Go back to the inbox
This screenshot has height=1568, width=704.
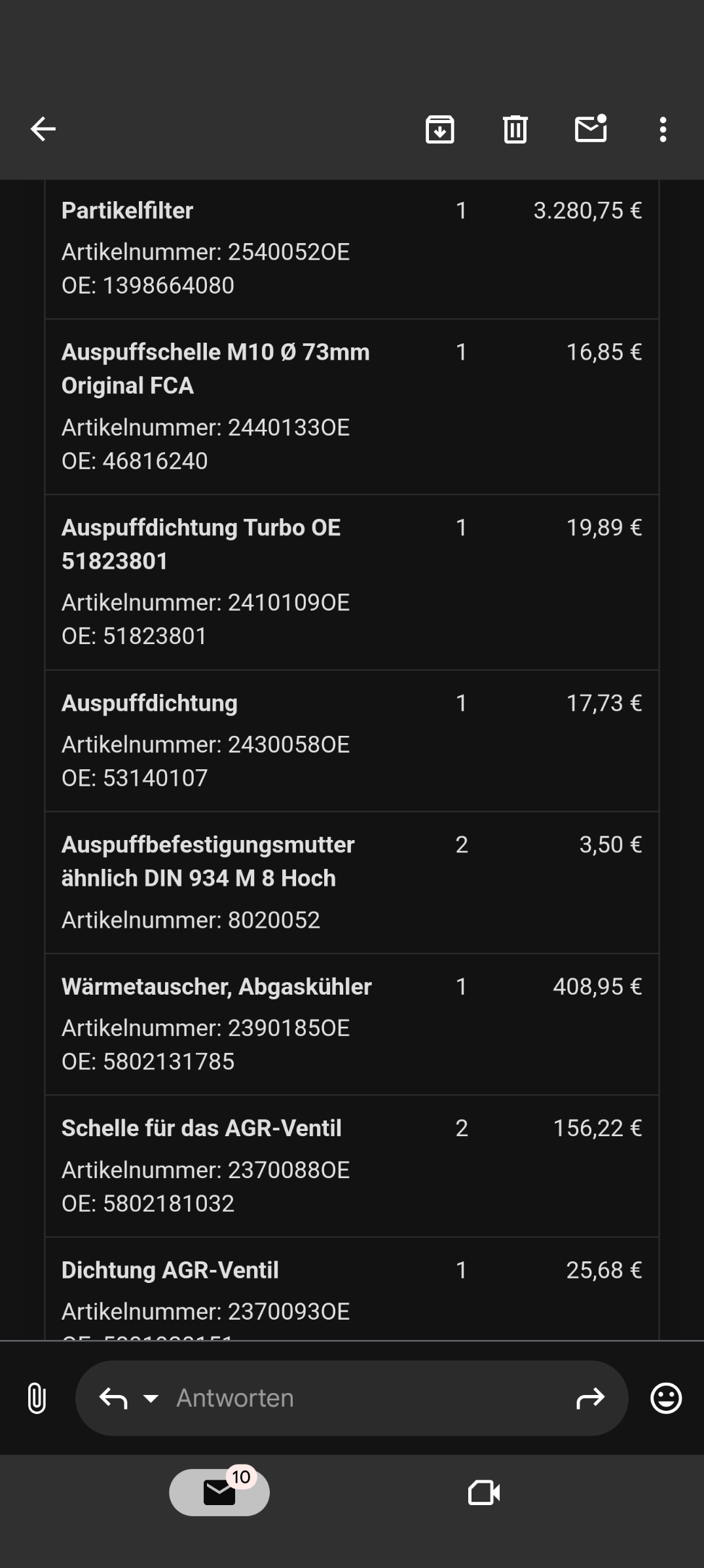pos(43,129)
